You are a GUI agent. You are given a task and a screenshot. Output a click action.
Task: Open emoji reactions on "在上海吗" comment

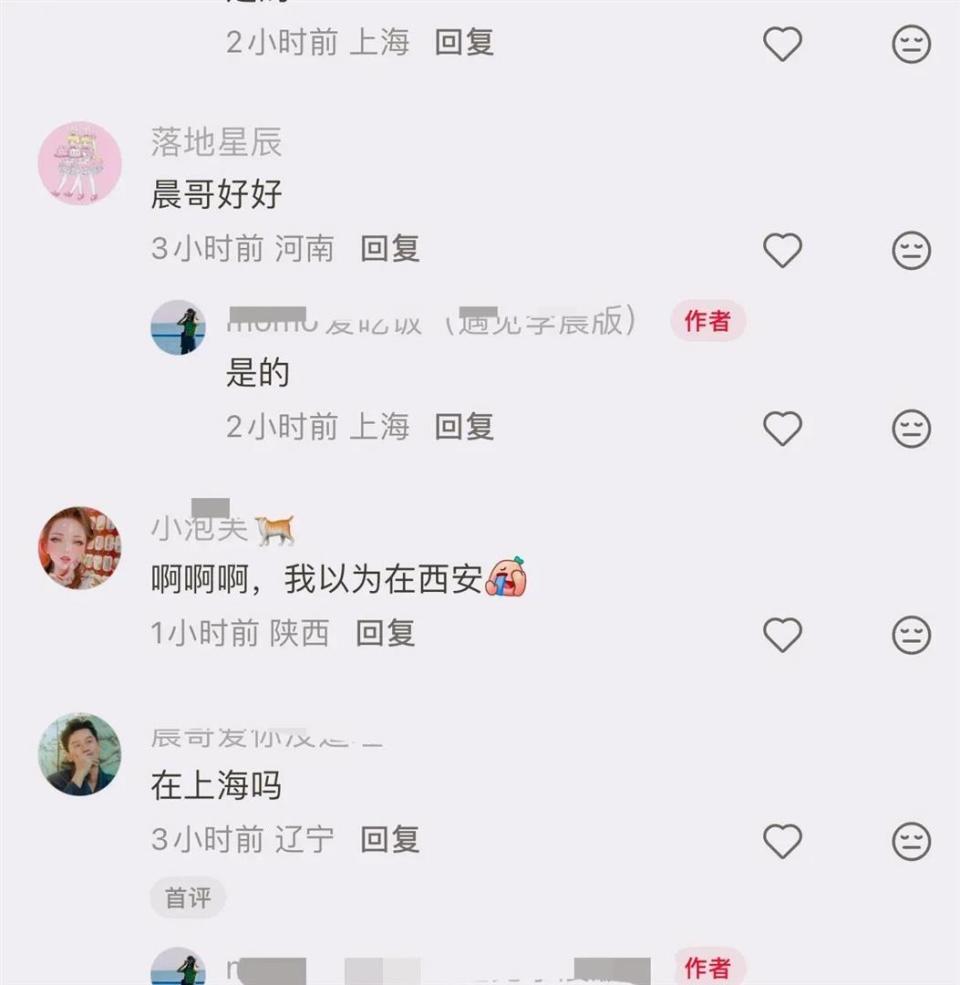(x=911, y=840)
